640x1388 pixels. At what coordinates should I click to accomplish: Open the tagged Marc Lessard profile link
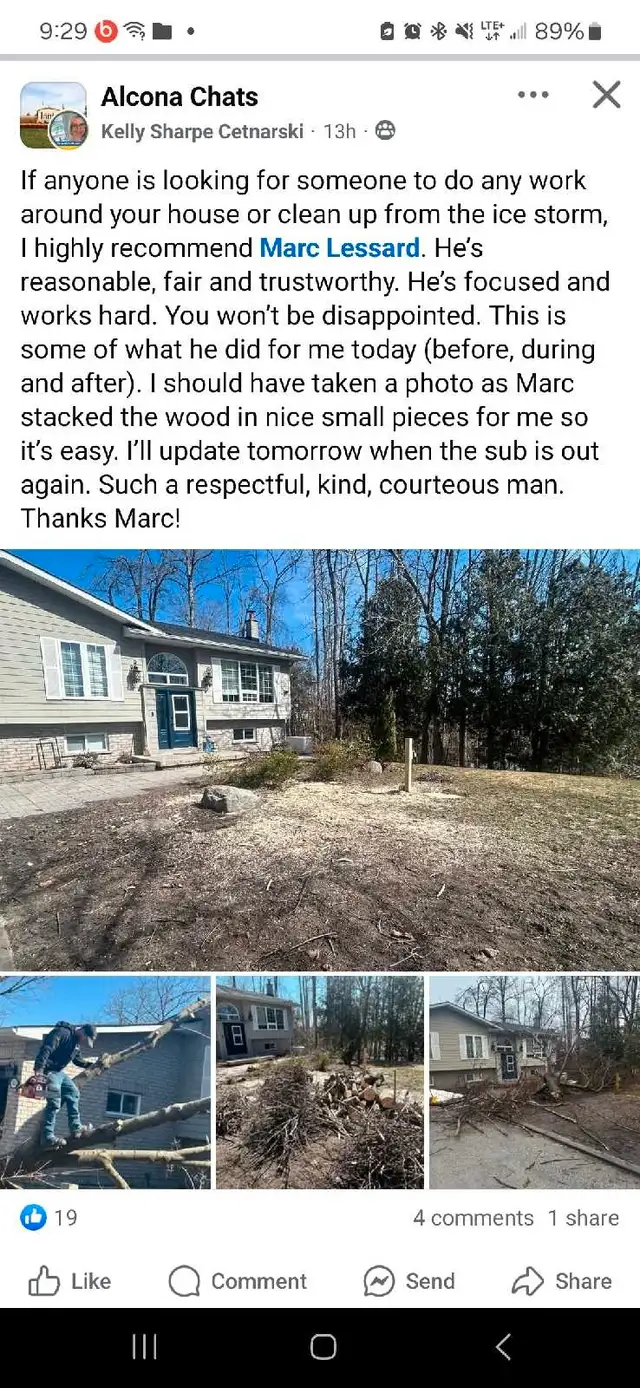(339, 248)
